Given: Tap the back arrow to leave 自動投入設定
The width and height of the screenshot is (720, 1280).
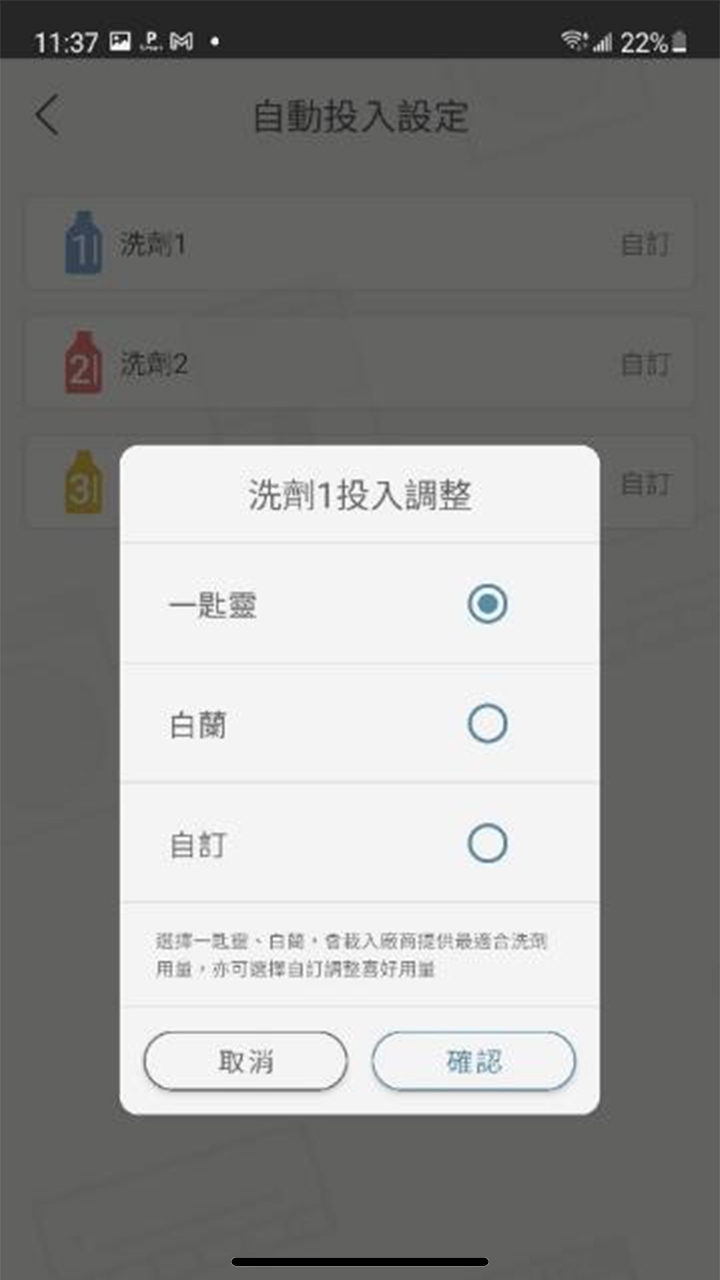Looking at the screenshot, I should point(45,113).
